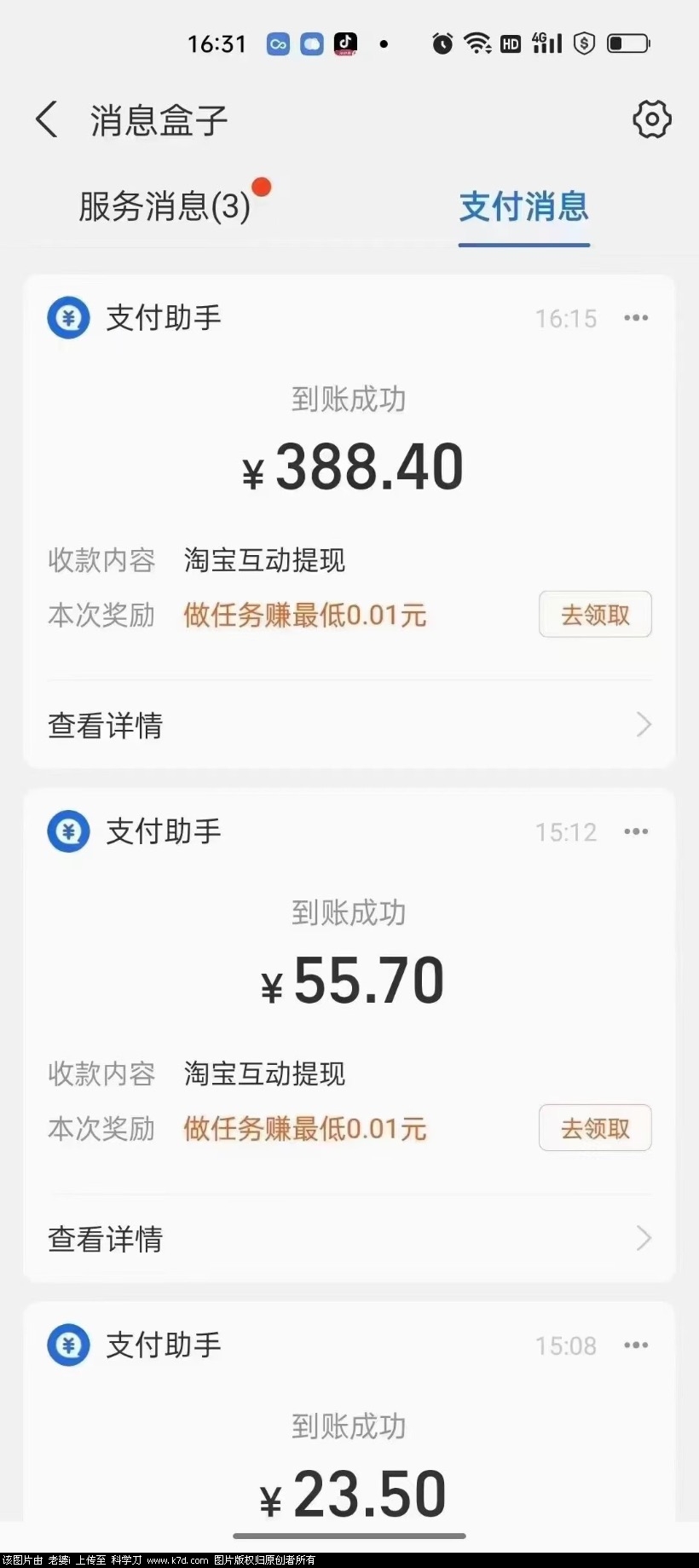Image resolution: width=699 pixels, height=1568 pixels.
Task: Select the 支付消息 tab
Action: click(523, 207)
